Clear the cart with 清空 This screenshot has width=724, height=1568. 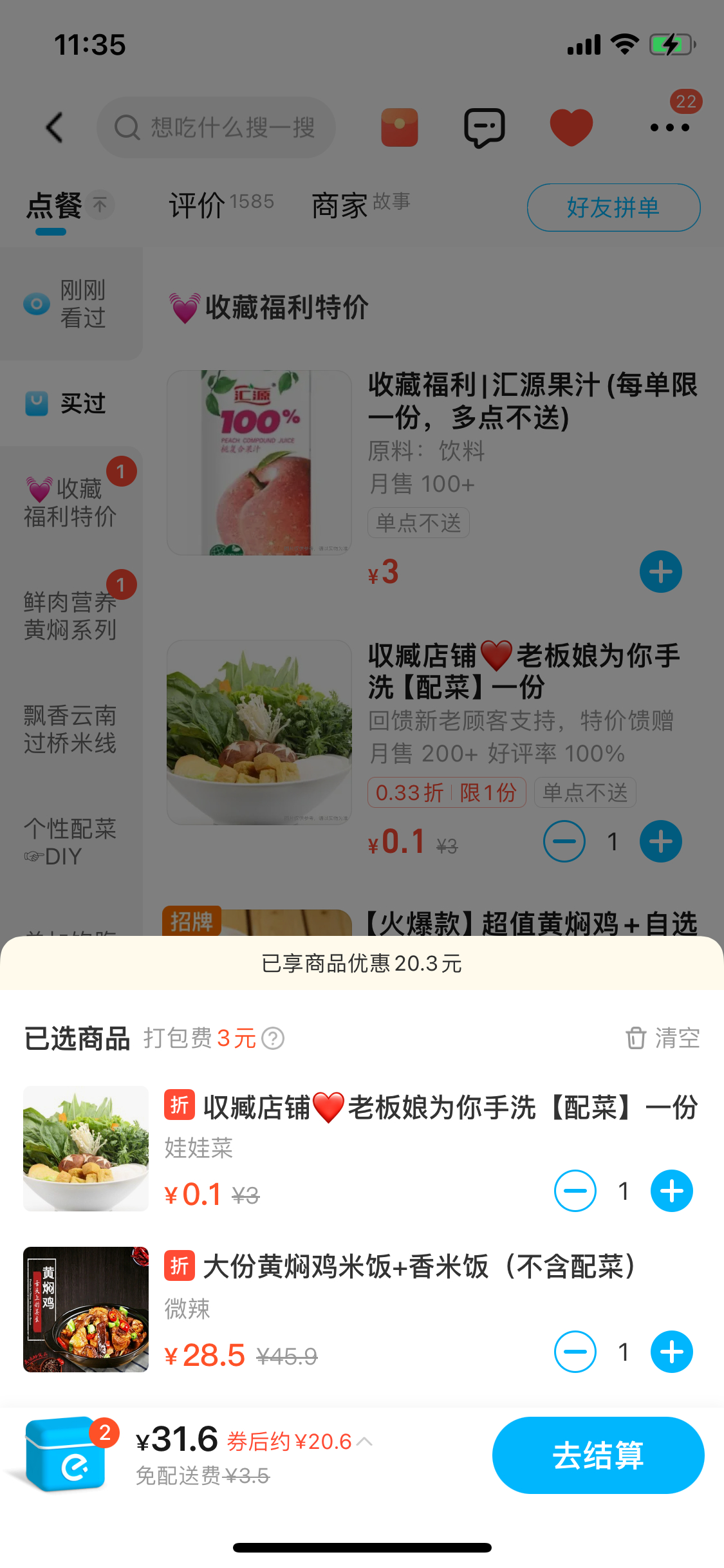663,1038
